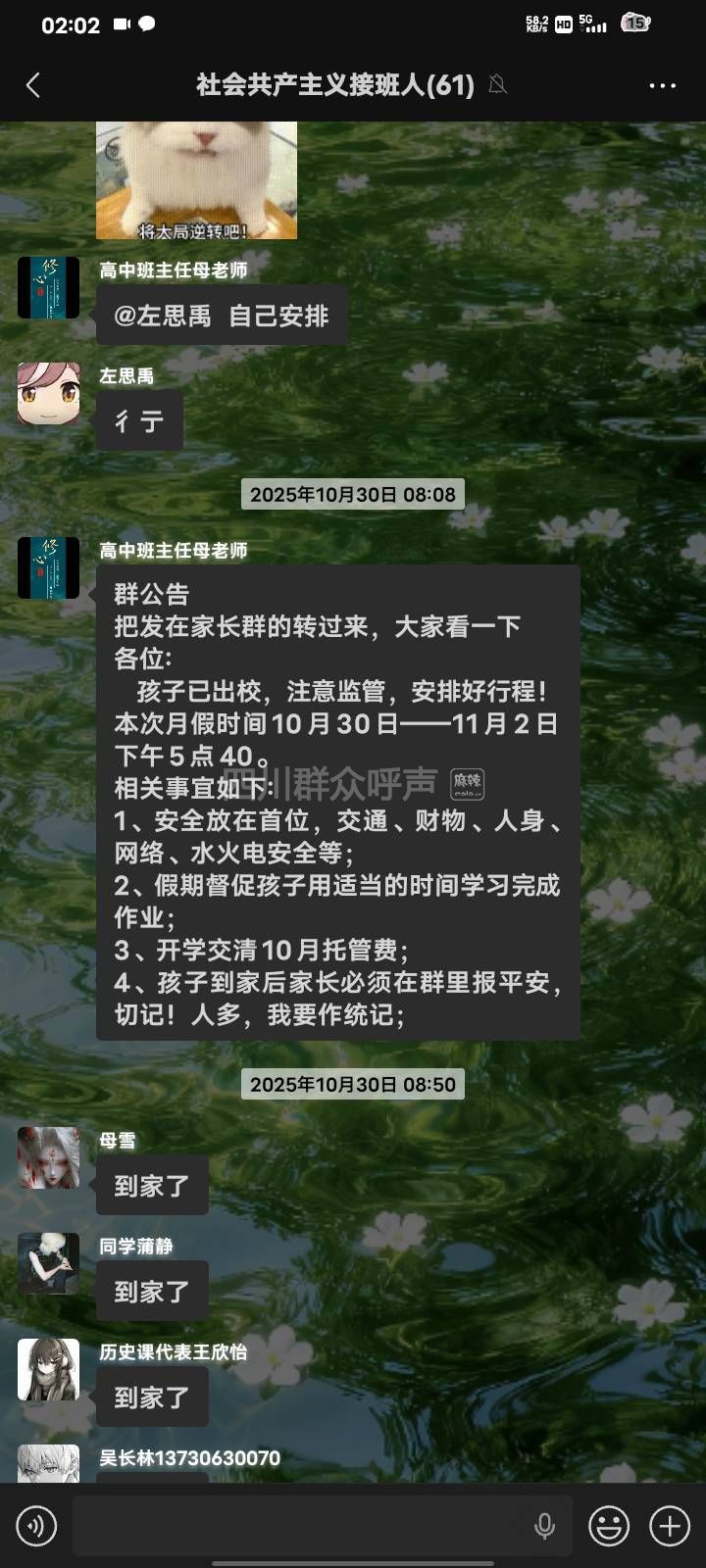
Task: Open 高中班主任母老师's avatar above the 群公告 message
Action: click(48, 567)
